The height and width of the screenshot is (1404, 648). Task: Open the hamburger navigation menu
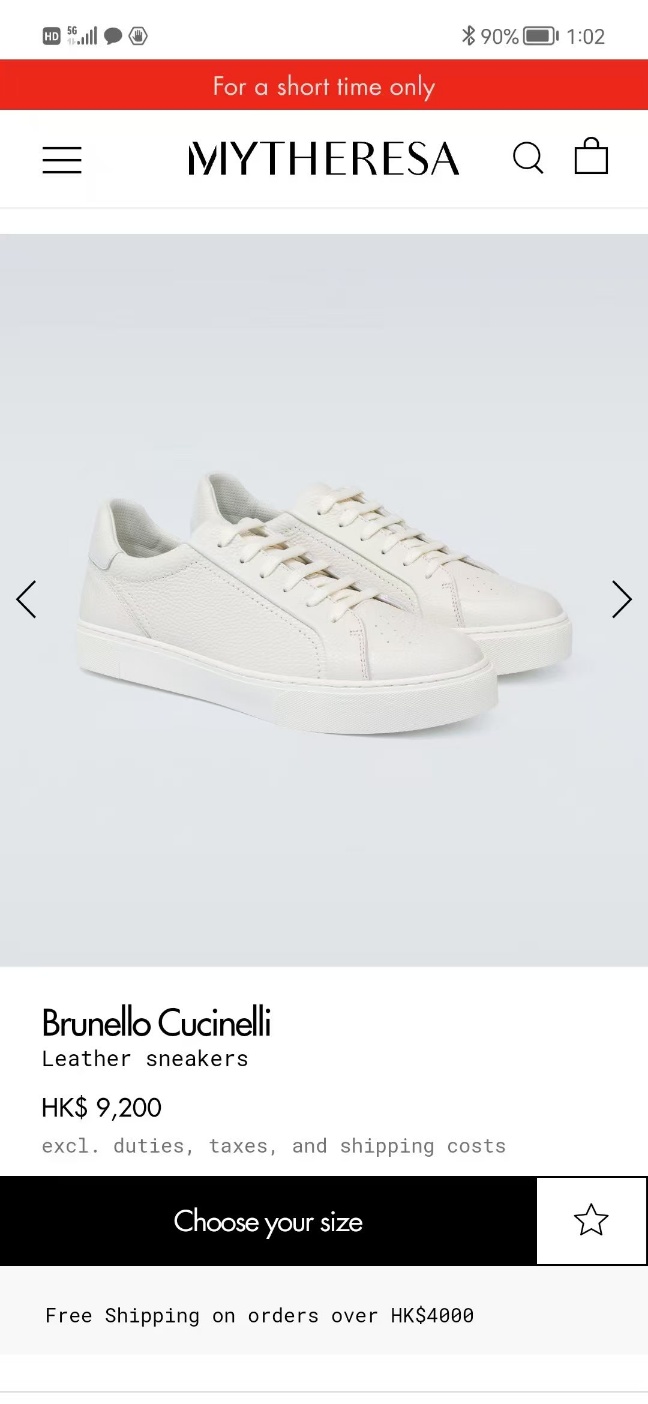61,160
